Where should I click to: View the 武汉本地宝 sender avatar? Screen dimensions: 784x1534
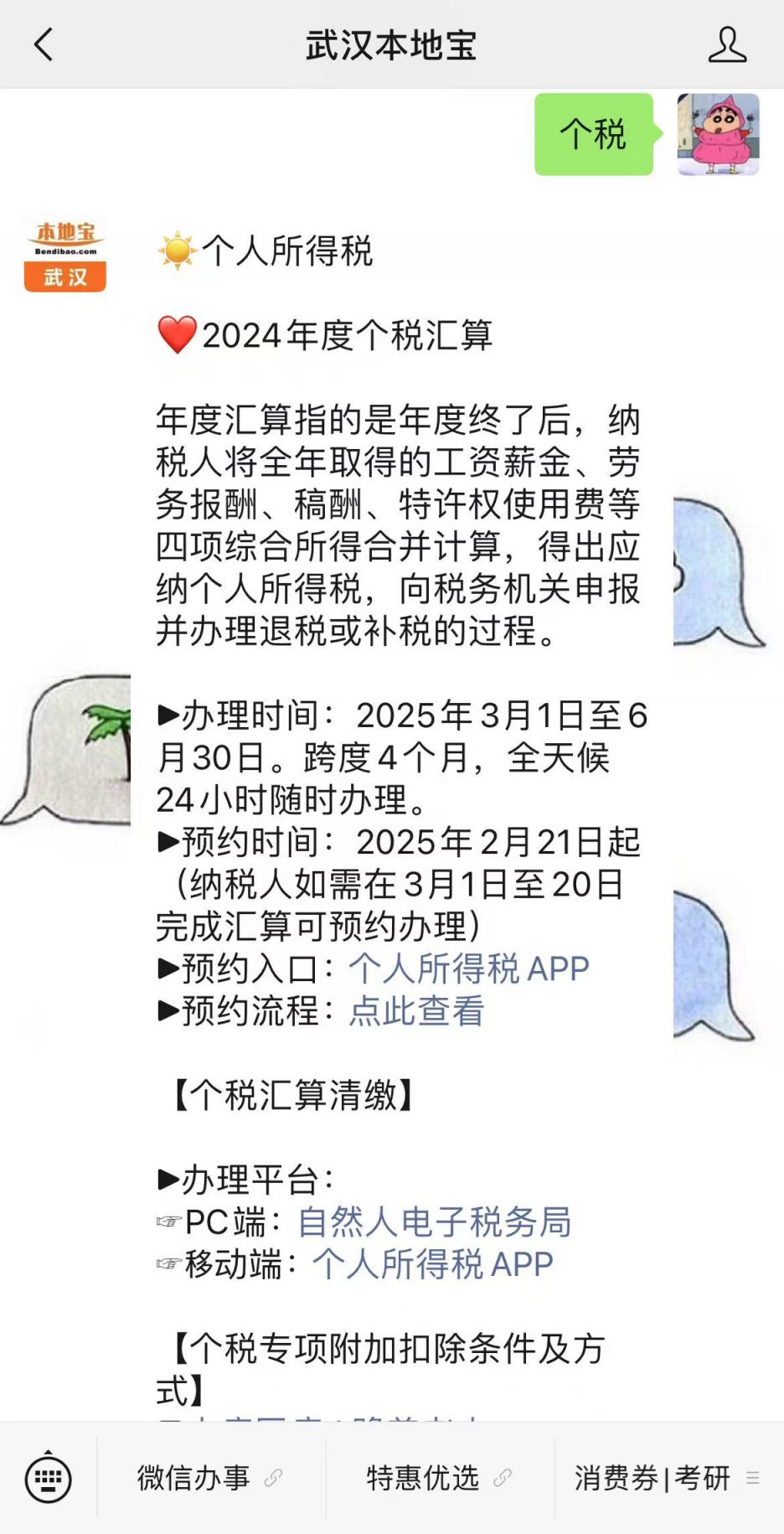[x=65, y=256]
